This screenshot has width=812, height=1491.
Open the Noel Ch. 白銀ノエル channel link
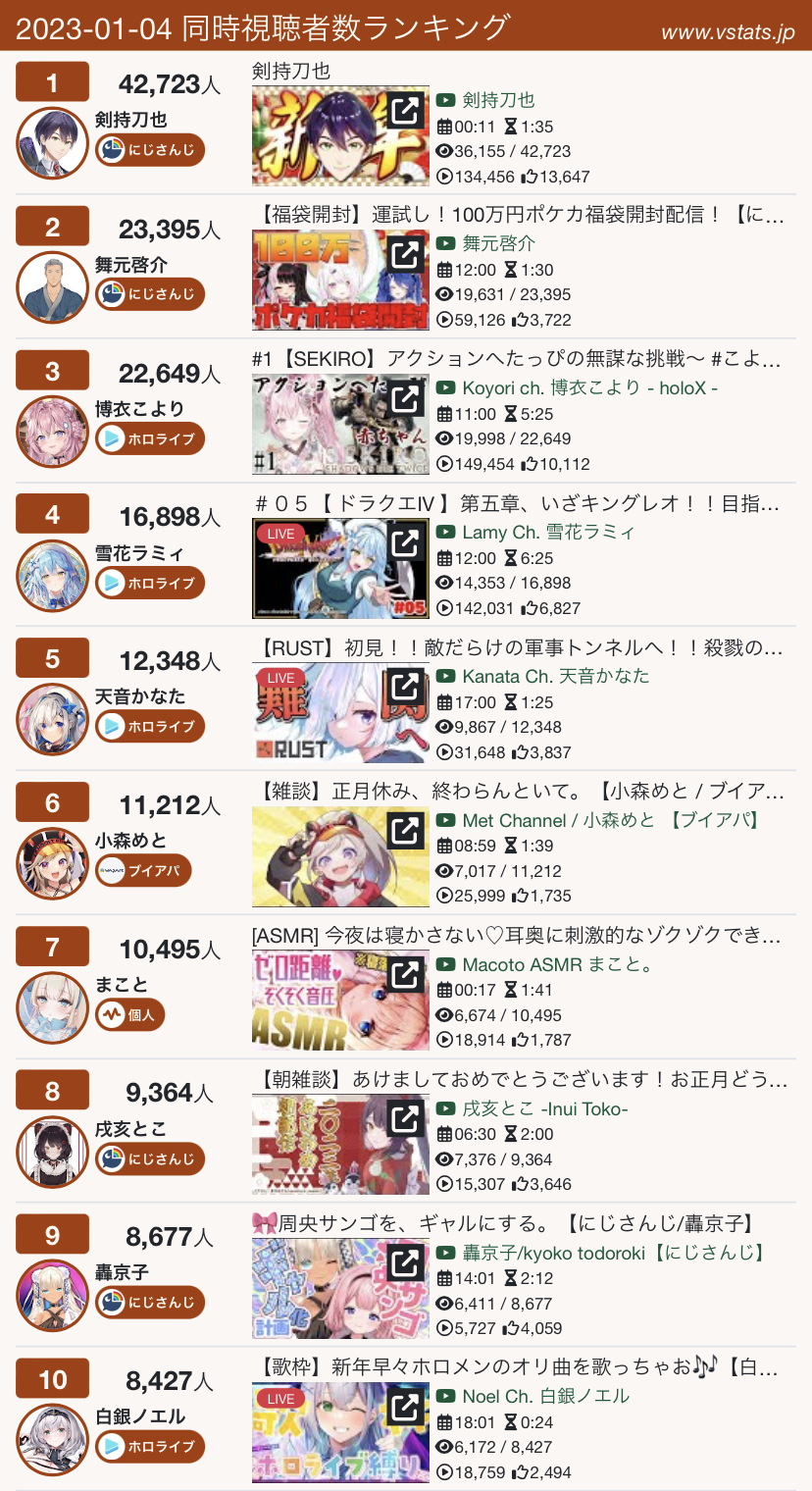546,1396
